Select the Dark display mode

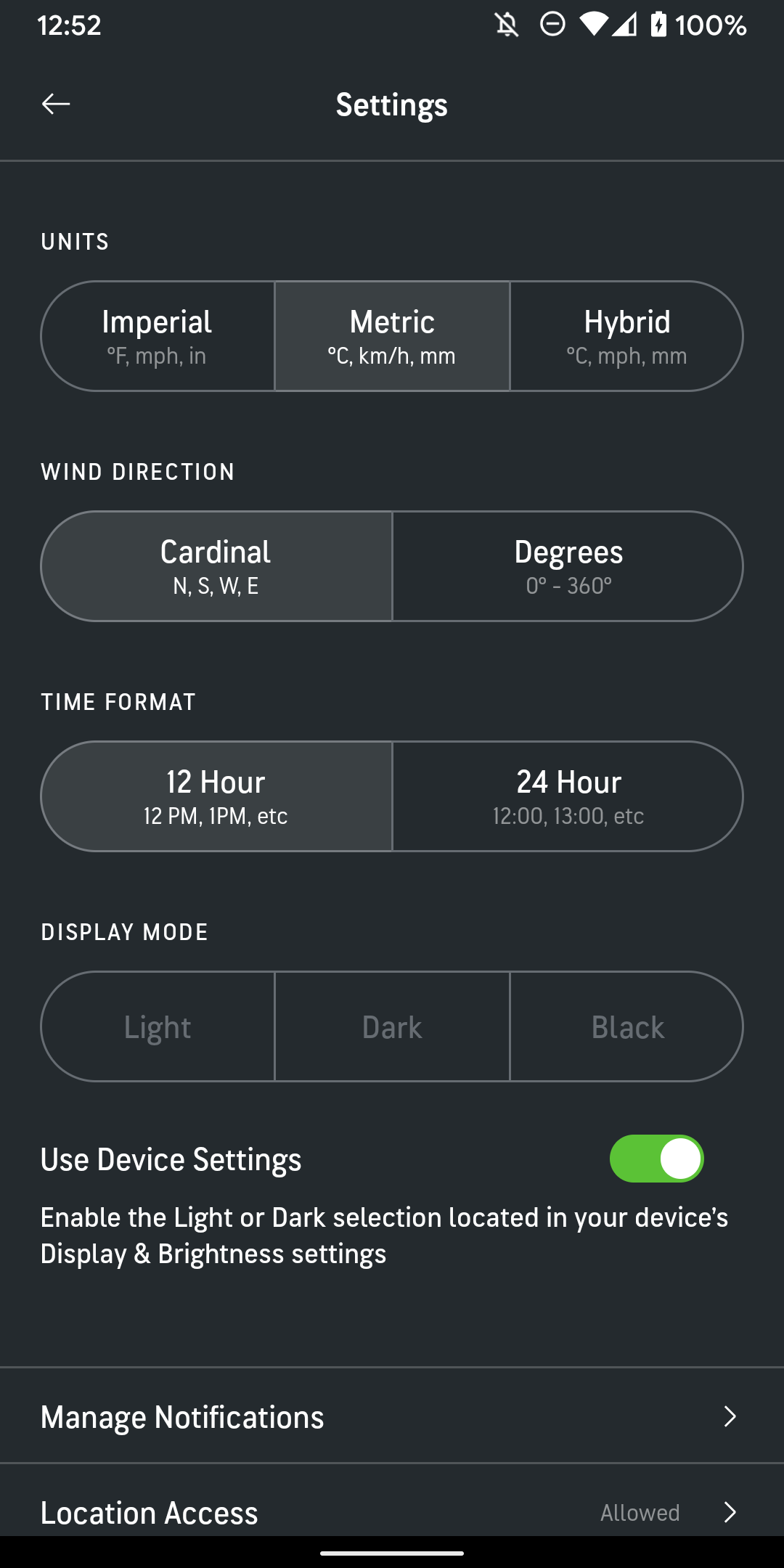(x=391, y=1026)
